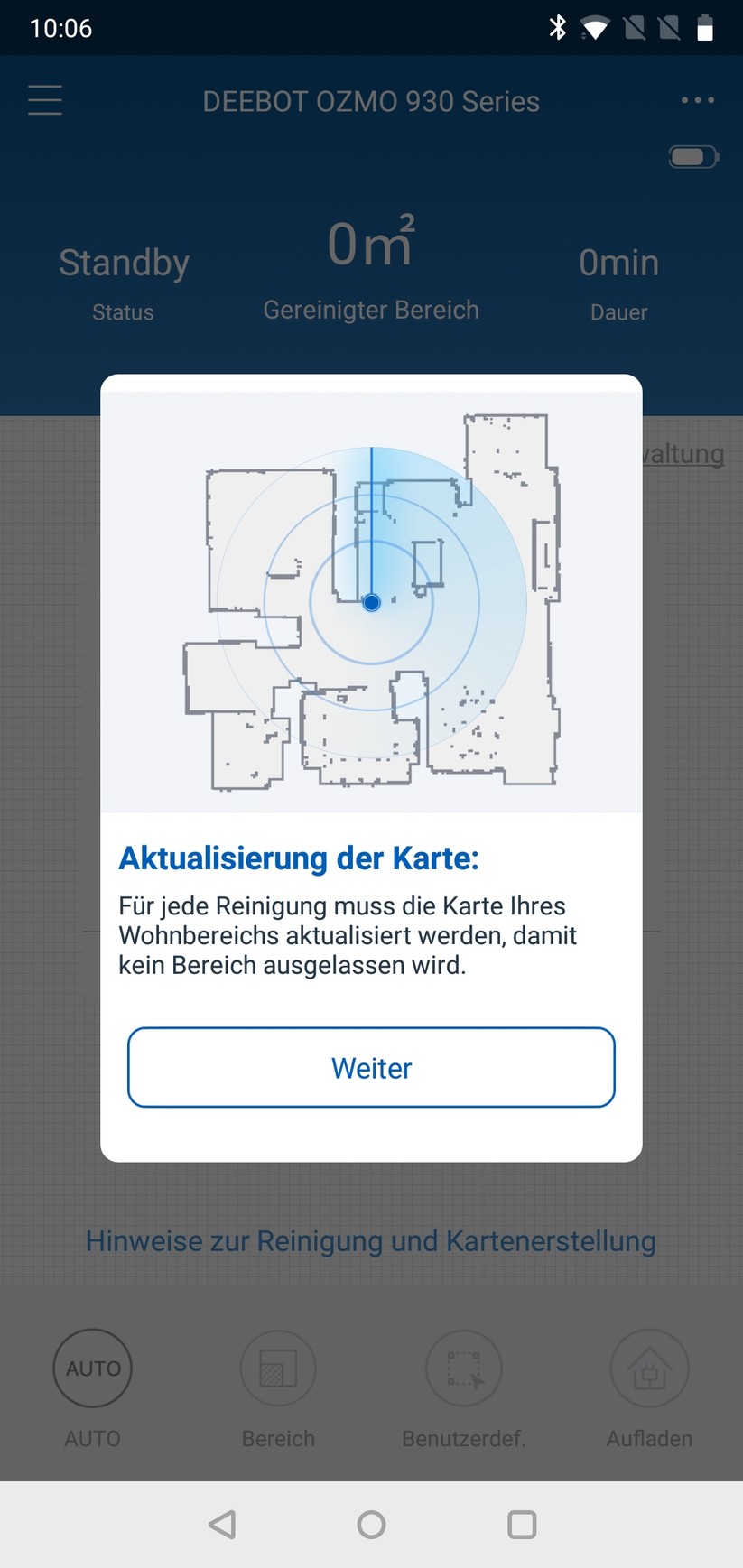743x1568 pixels.
Task: Go back with system back button
Action: 222,1525
